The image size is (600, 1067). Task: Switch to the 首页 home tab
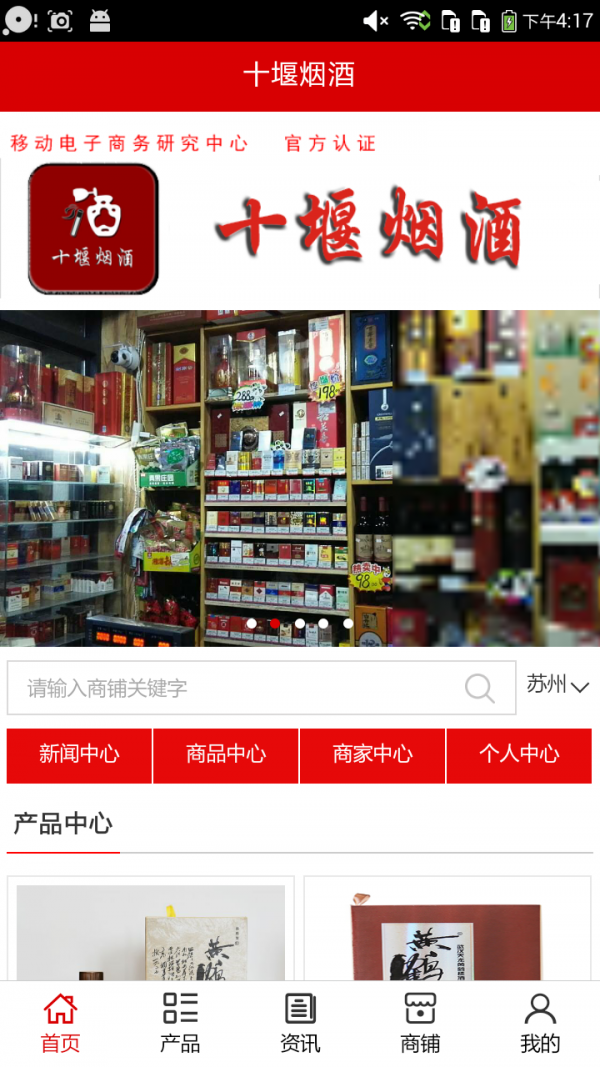60,1023
